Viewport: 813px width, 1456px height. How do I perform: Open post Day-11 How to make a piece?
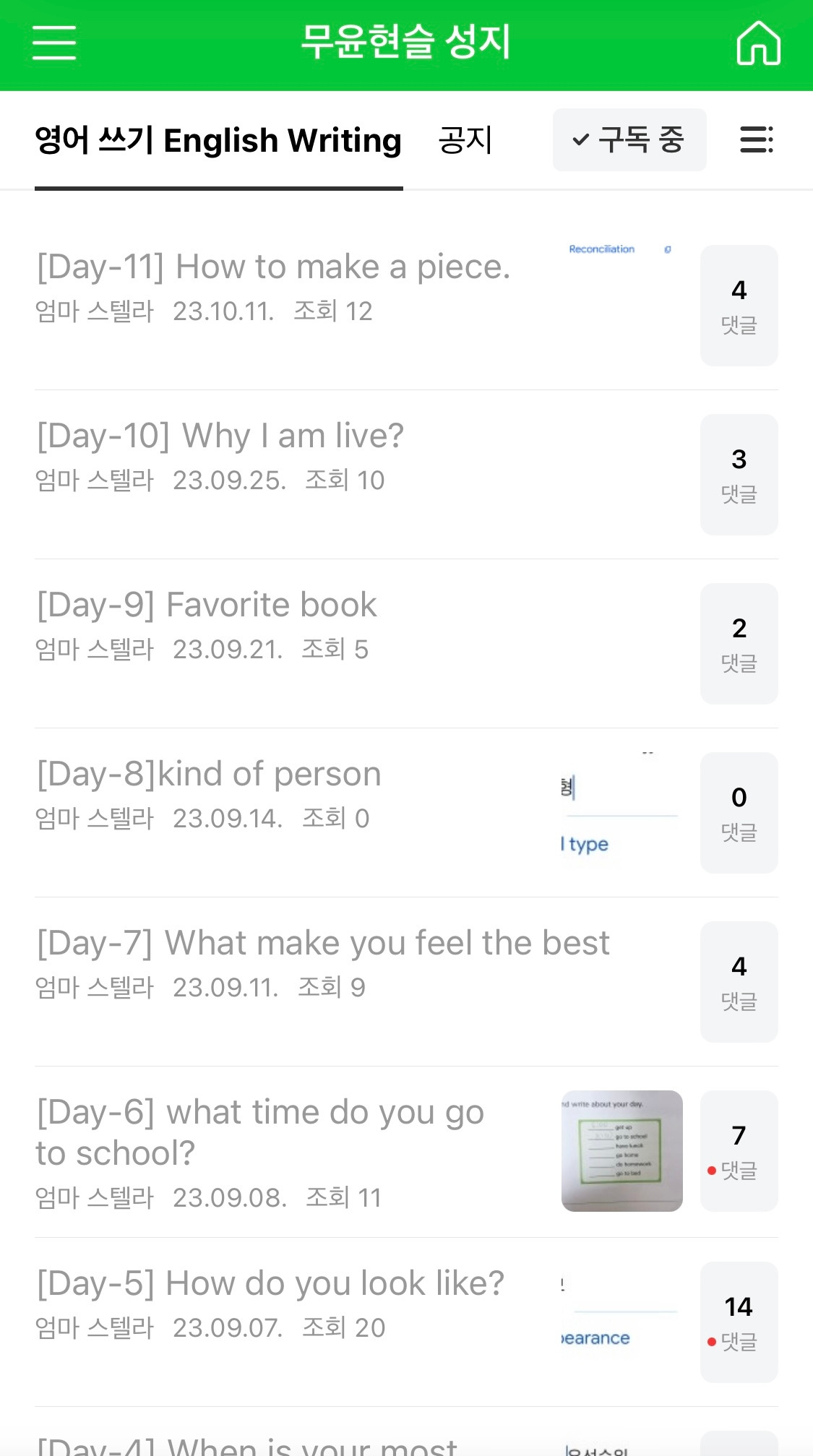(274, 267)
